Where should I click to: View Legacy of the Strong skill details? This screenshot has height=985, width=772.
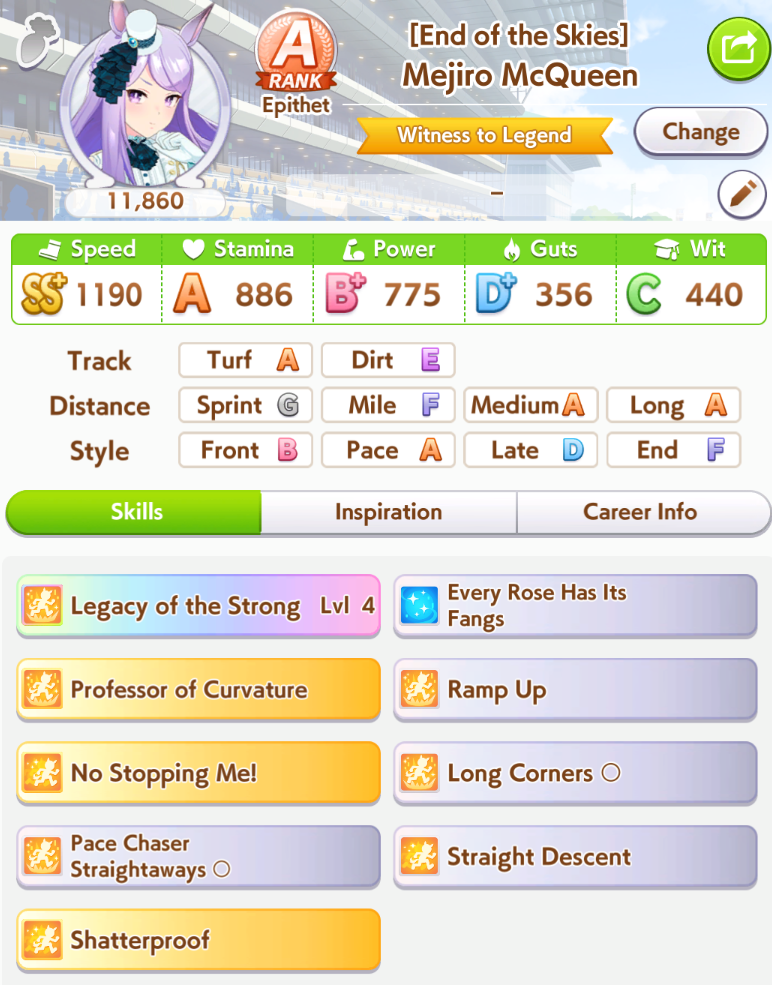(198, 606)
